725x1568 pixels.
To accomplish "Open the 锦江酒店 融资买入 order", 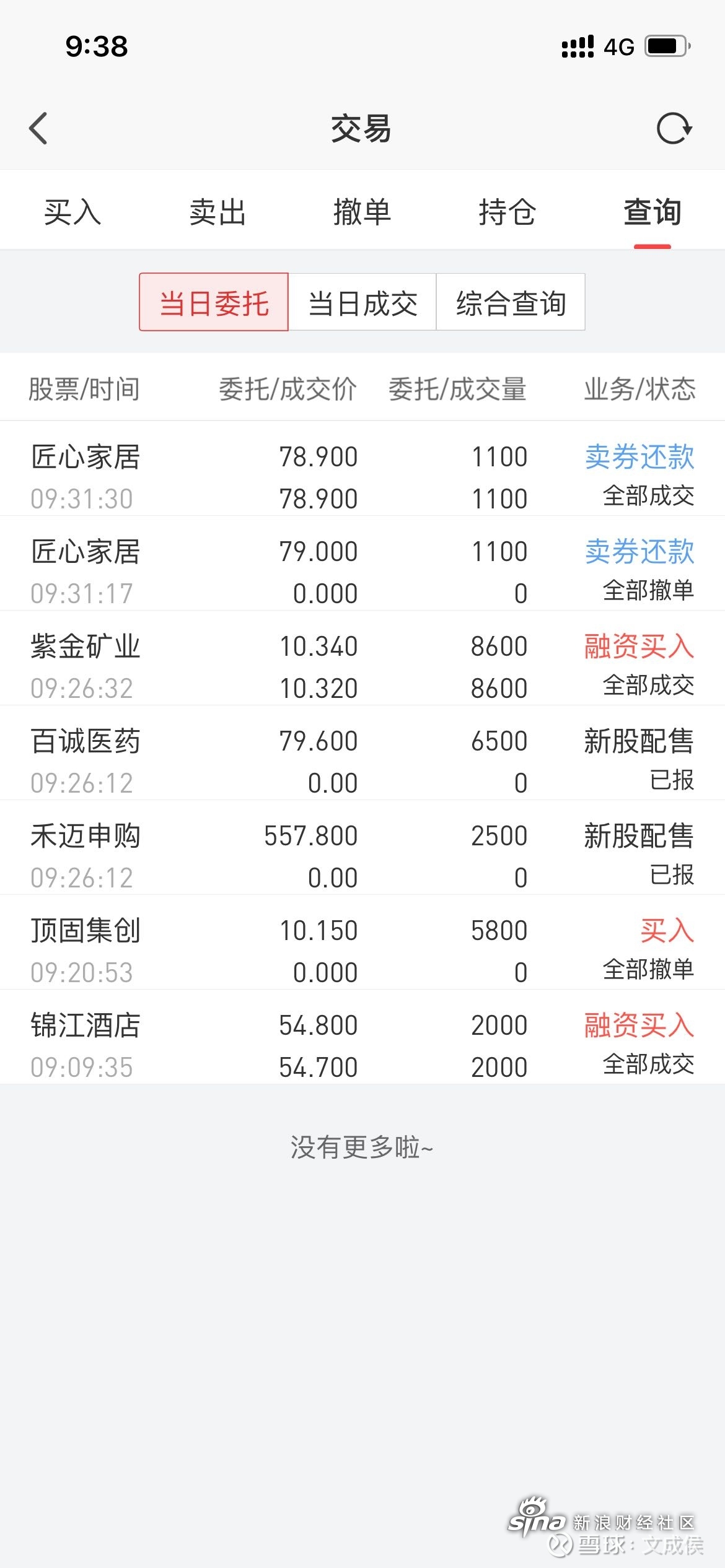I will [362, 1037].
